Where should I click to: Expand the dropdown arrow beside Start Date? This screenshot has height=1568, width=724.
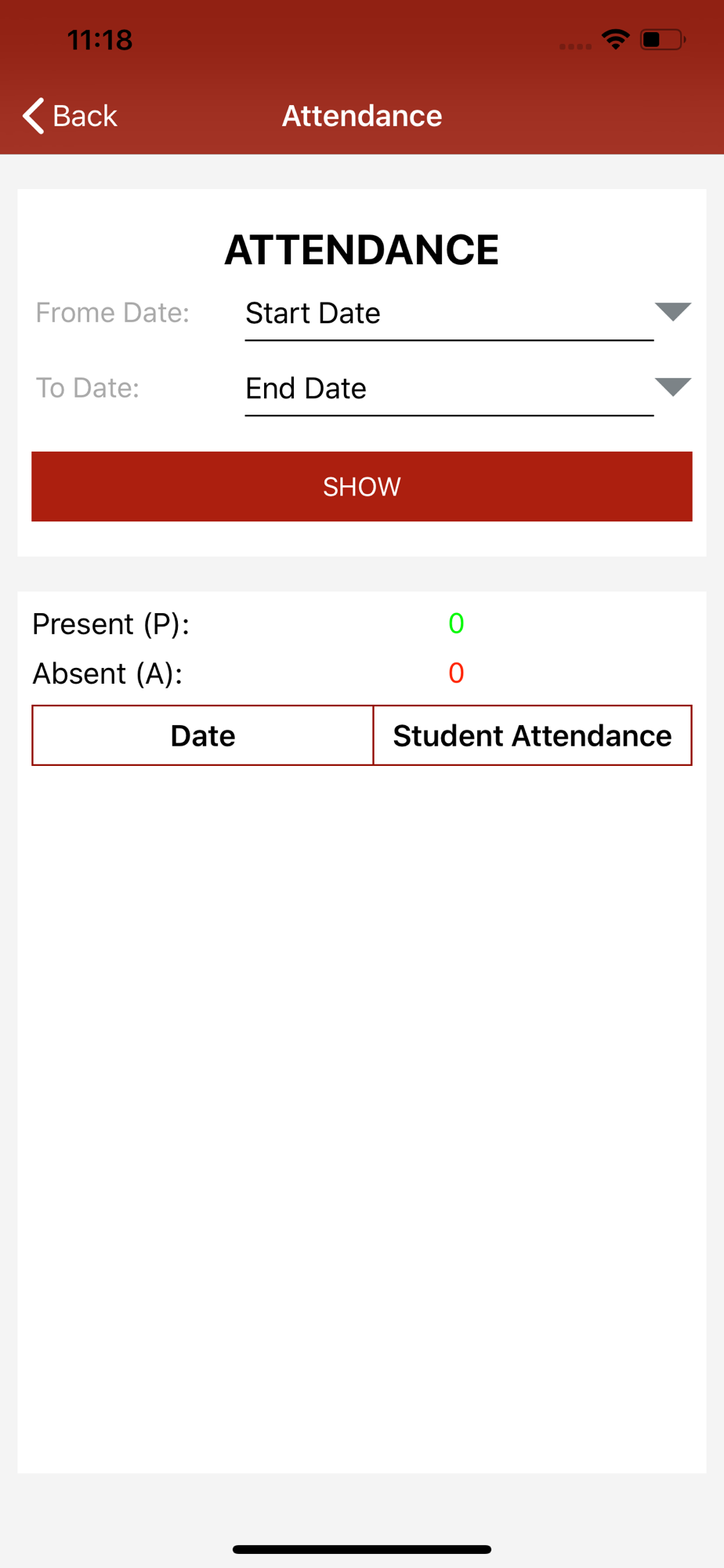click(673, 312)
